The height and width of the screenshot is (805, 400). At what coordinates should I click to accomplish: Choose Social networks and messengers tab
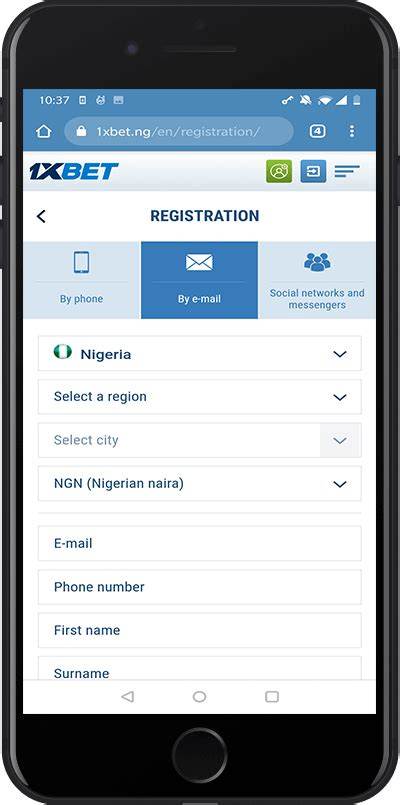click(317, 280)
